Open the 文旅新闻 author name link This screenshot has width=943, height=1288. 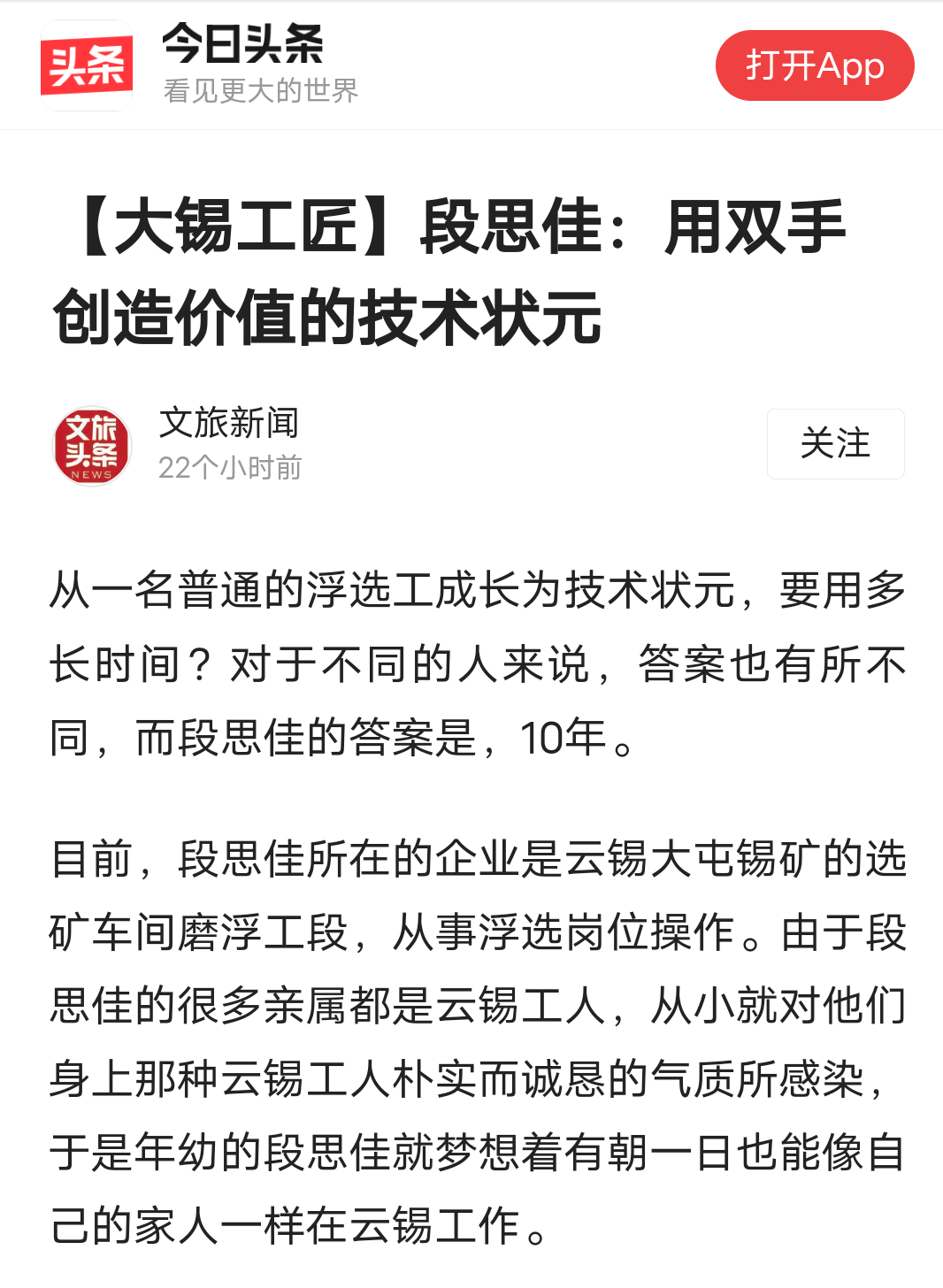228,423
